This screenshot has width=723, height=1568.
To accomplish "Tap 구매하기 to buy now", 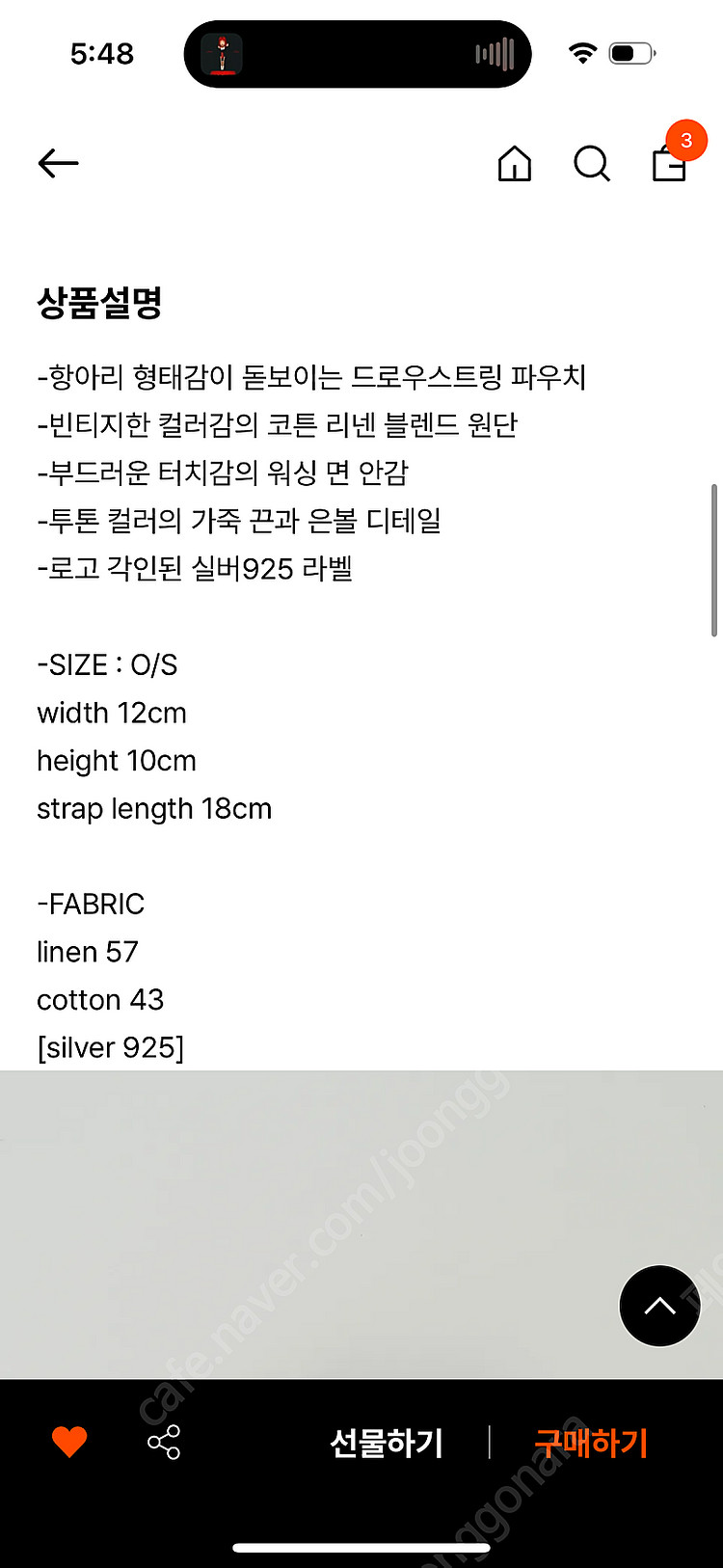I will (x=591, y=1444).
